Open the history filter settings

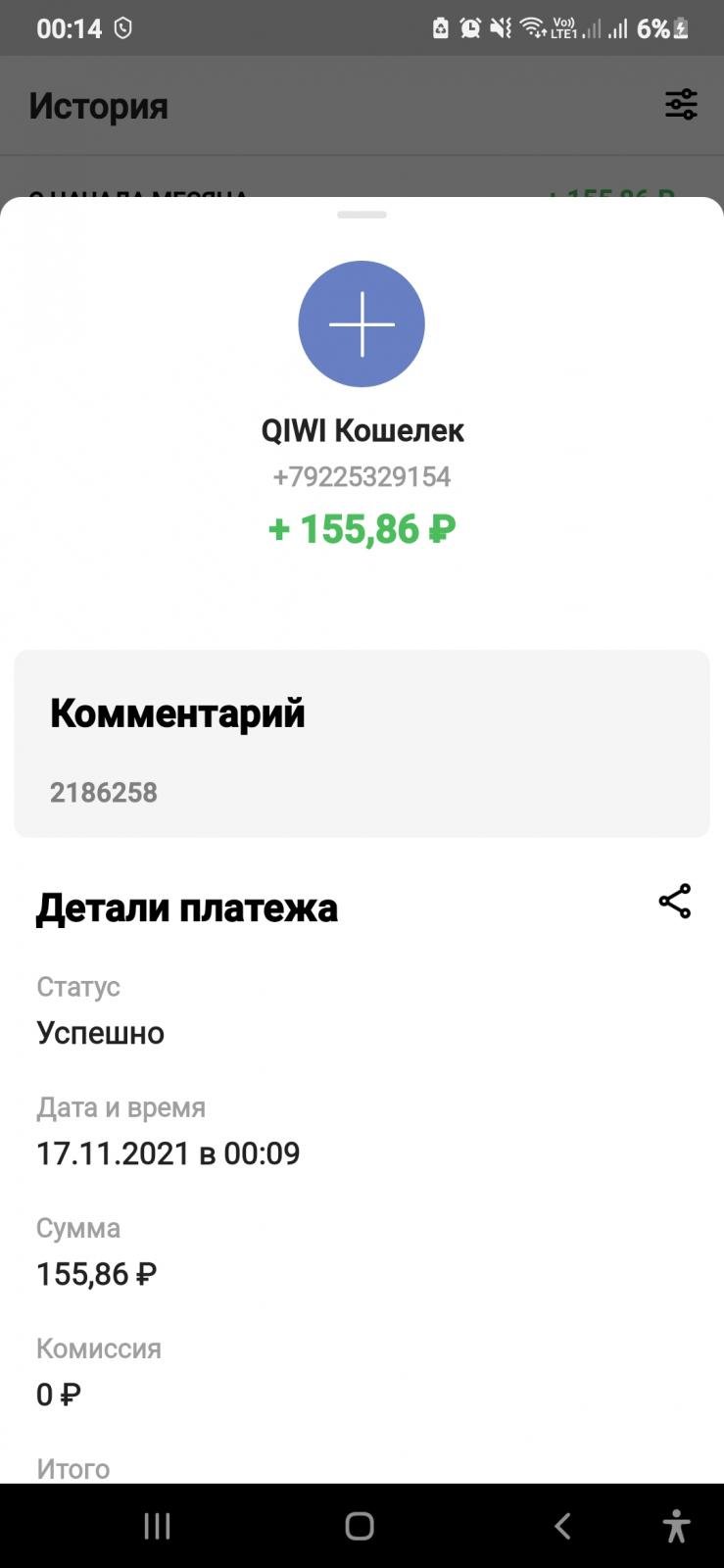pos(681,104)
